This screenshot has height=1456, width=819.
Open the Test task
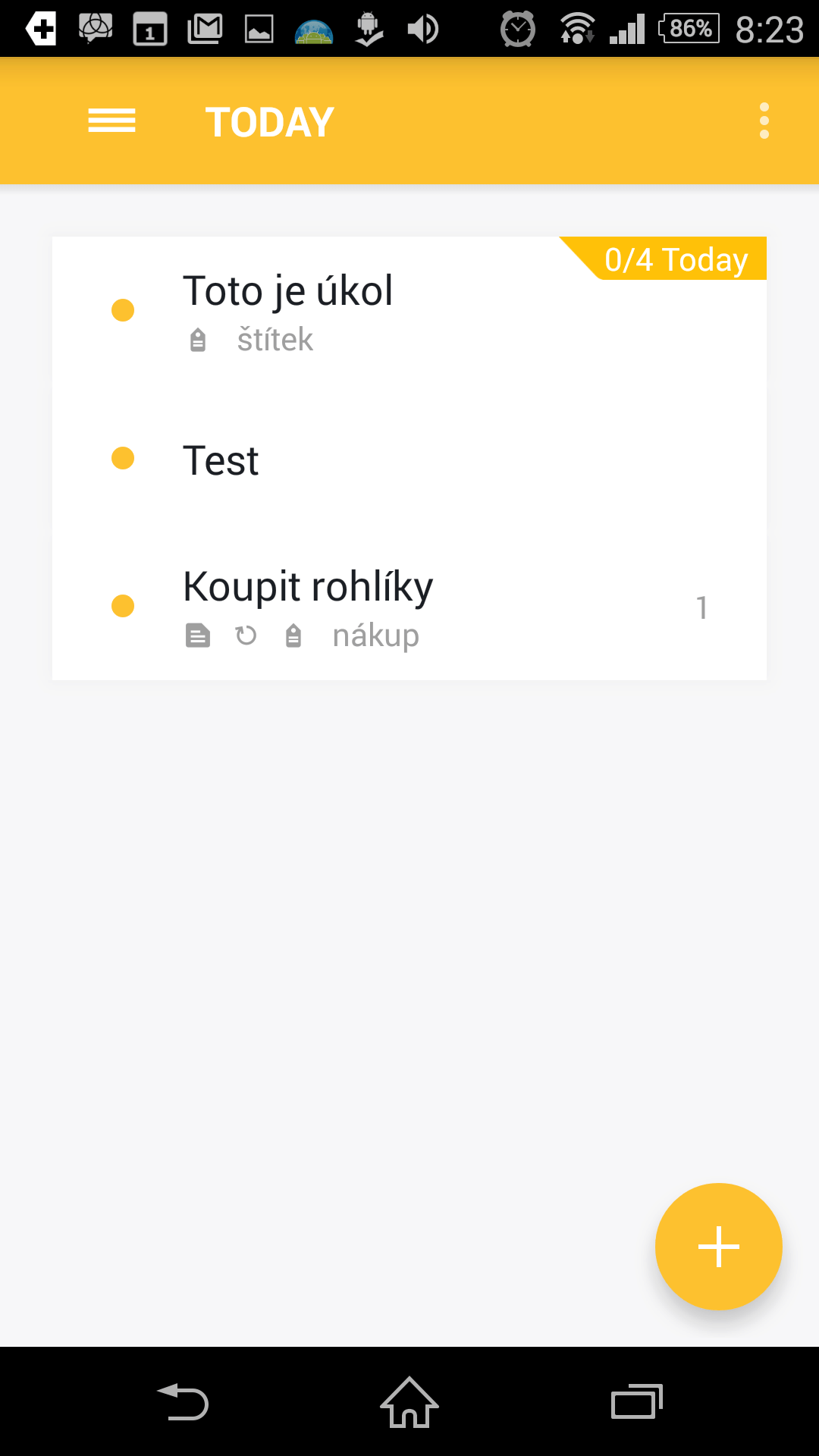pos(409,459)
